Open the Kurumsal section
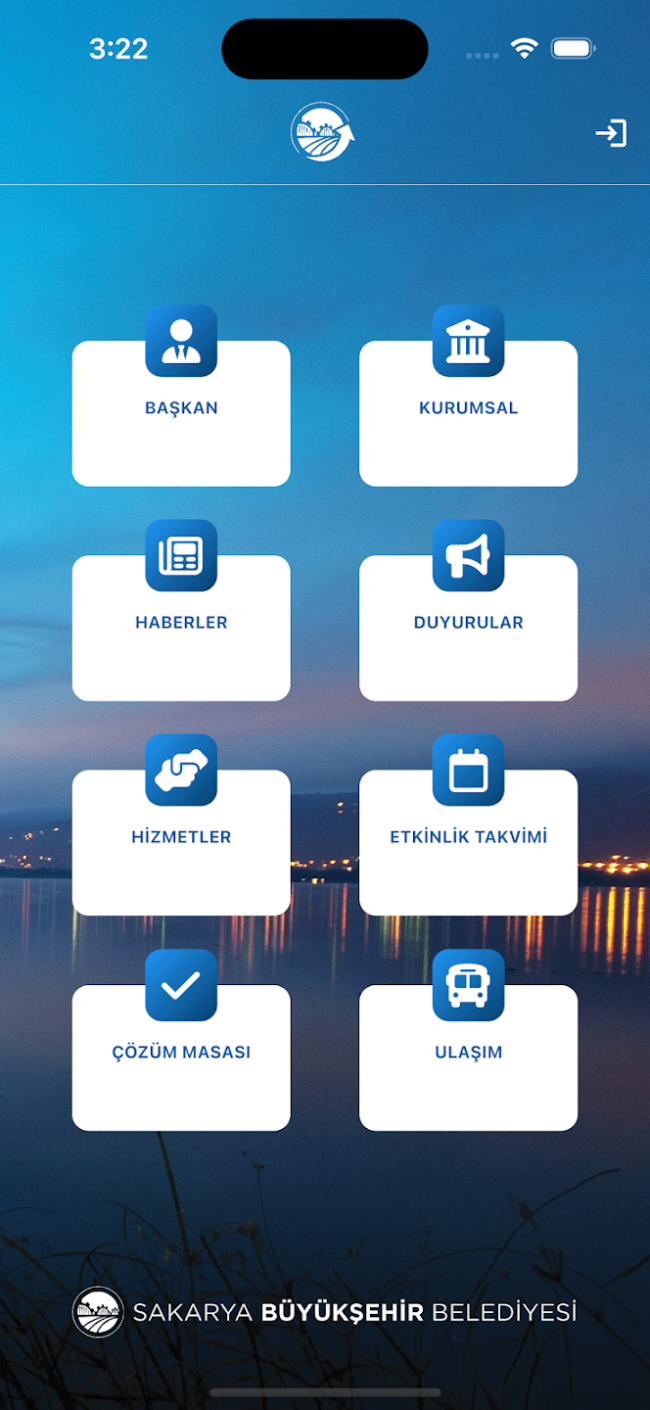Screen dimensions: 650x1410 (468, 412)
